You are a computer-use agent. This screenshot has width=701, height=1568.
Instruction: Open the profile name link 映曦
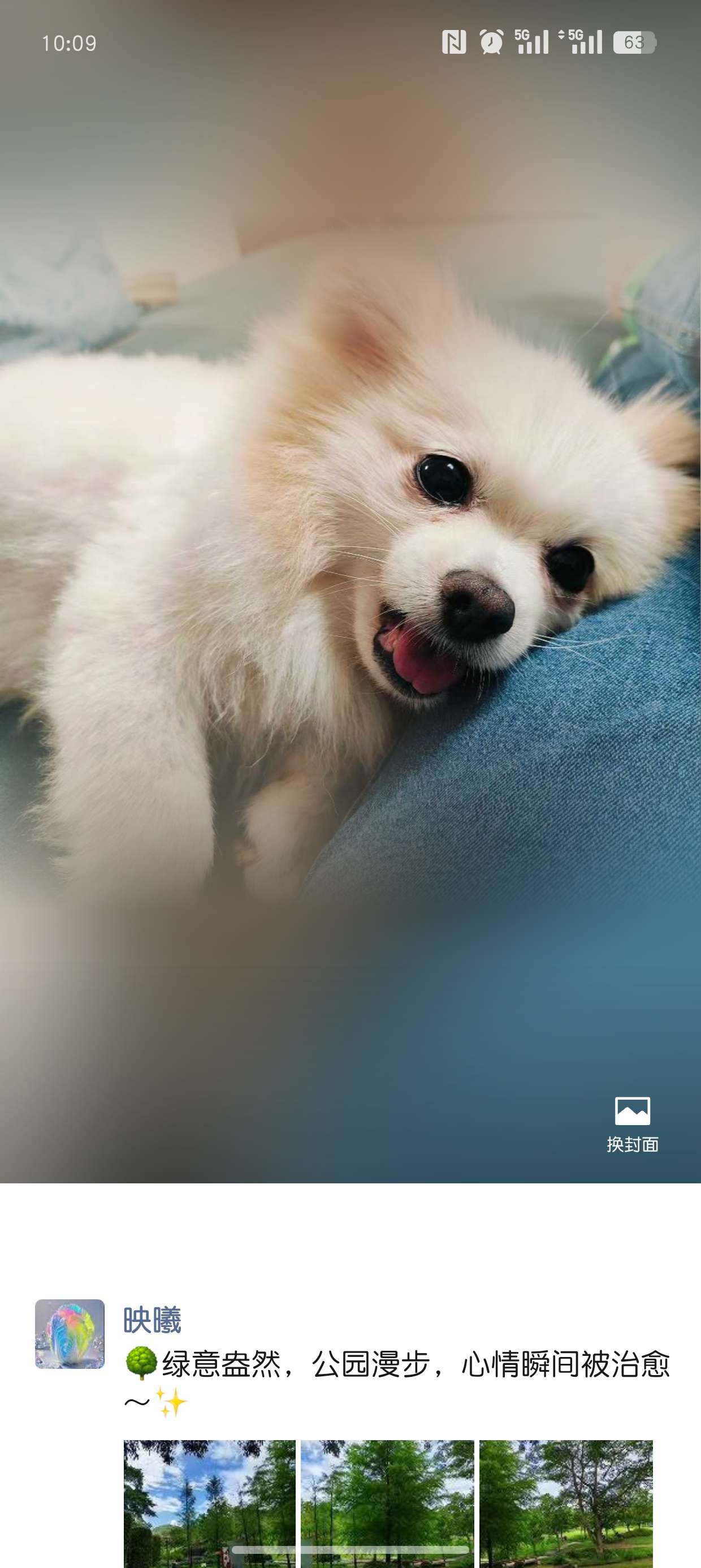[x=152, y=1320]
